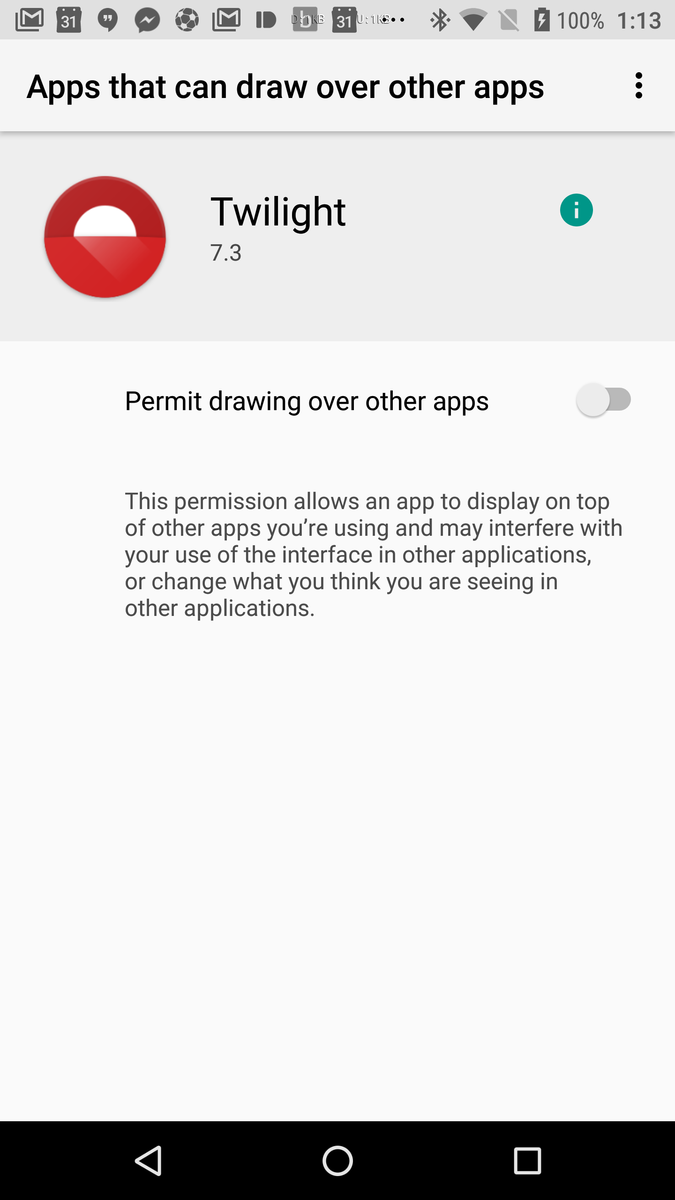Open recent apps

[x=527, y=1160]
